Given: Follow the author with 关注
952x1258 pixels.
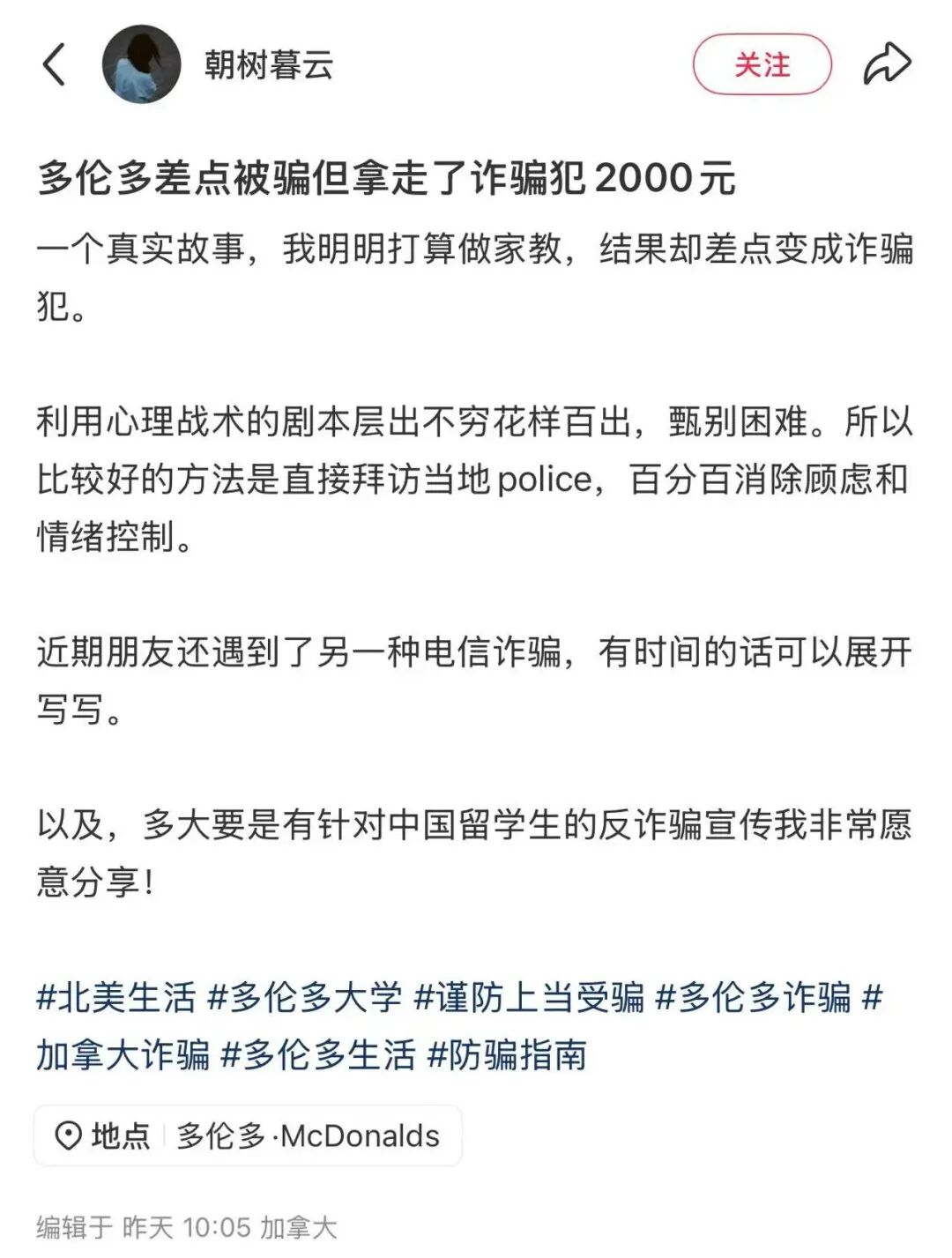Looking at the screenshot, I should (x=762, y=64).
